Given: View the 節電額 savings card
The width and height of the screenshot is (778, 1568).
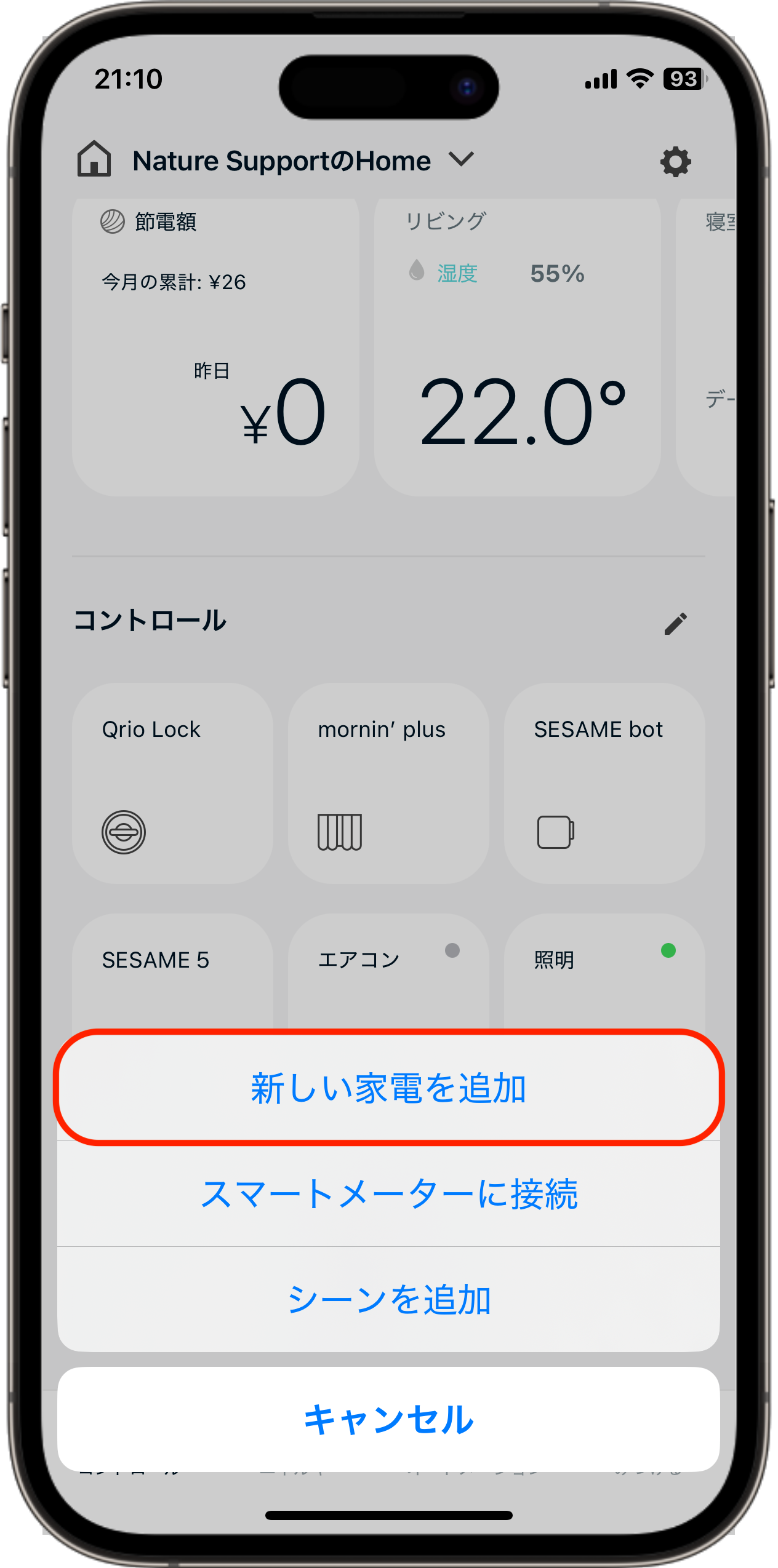Looking at the screenshot, I should (215, 348).
